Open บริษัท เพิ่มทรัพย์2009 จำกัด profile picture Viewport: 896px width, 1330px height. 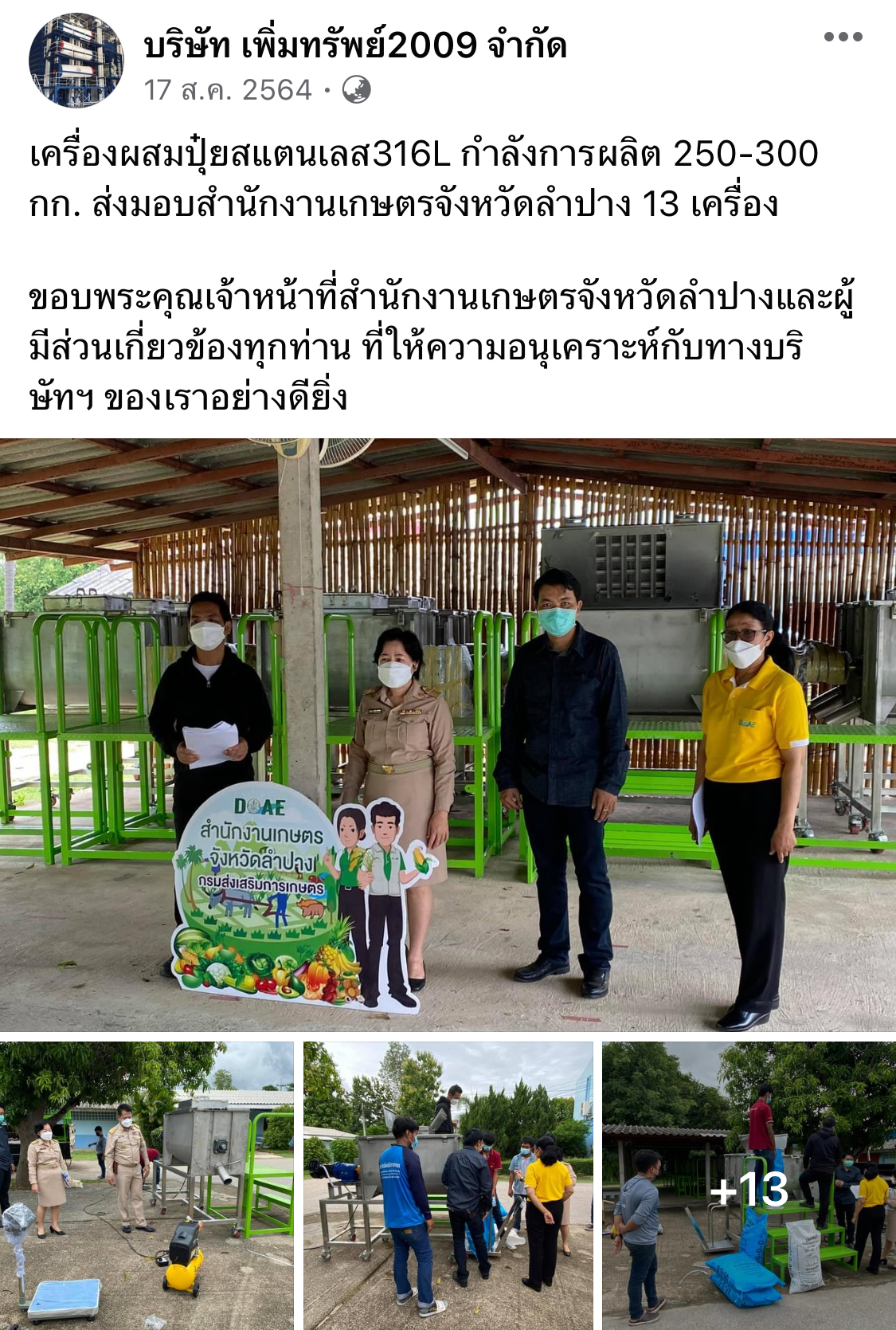[x=76, y=61]
